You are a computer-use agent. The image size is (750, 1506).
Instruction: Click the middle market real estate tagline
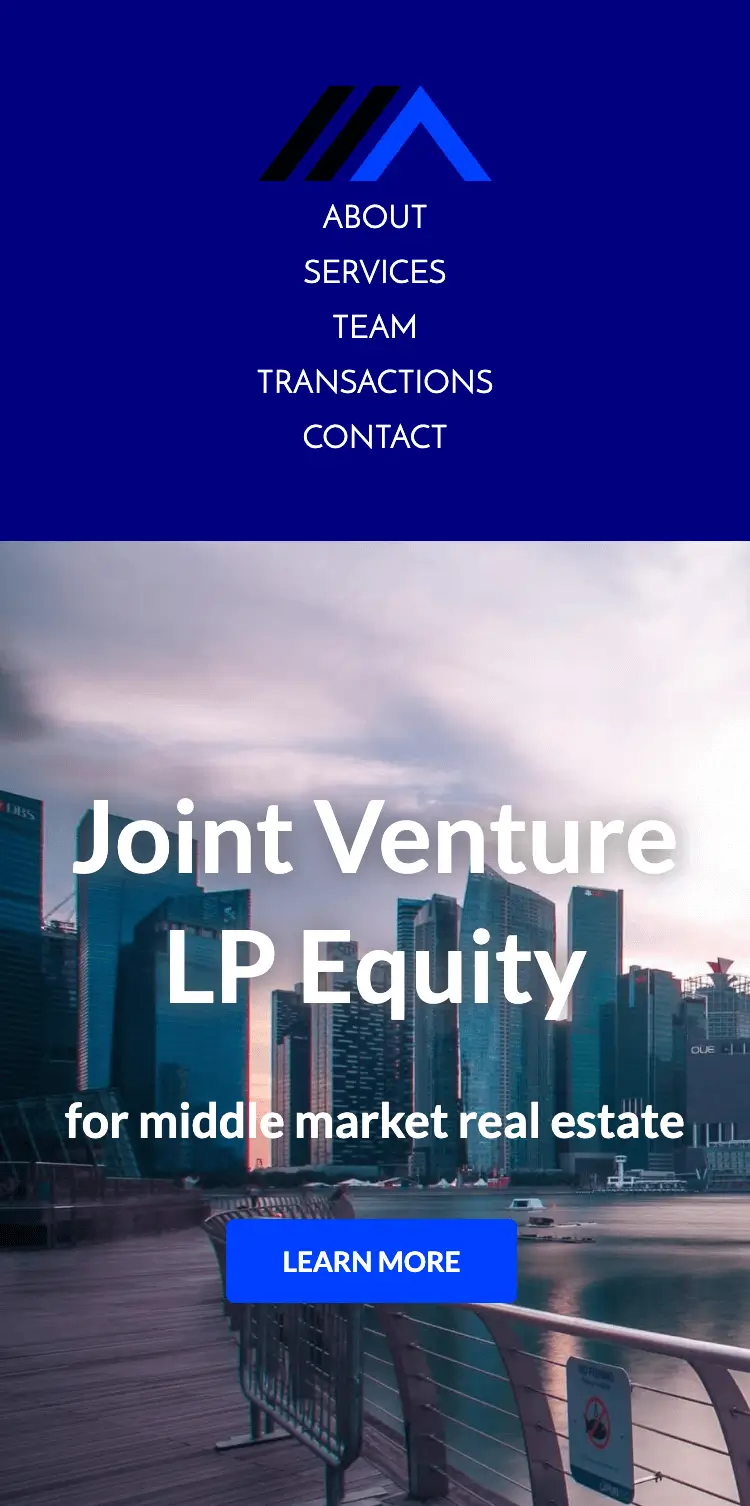375,1121
